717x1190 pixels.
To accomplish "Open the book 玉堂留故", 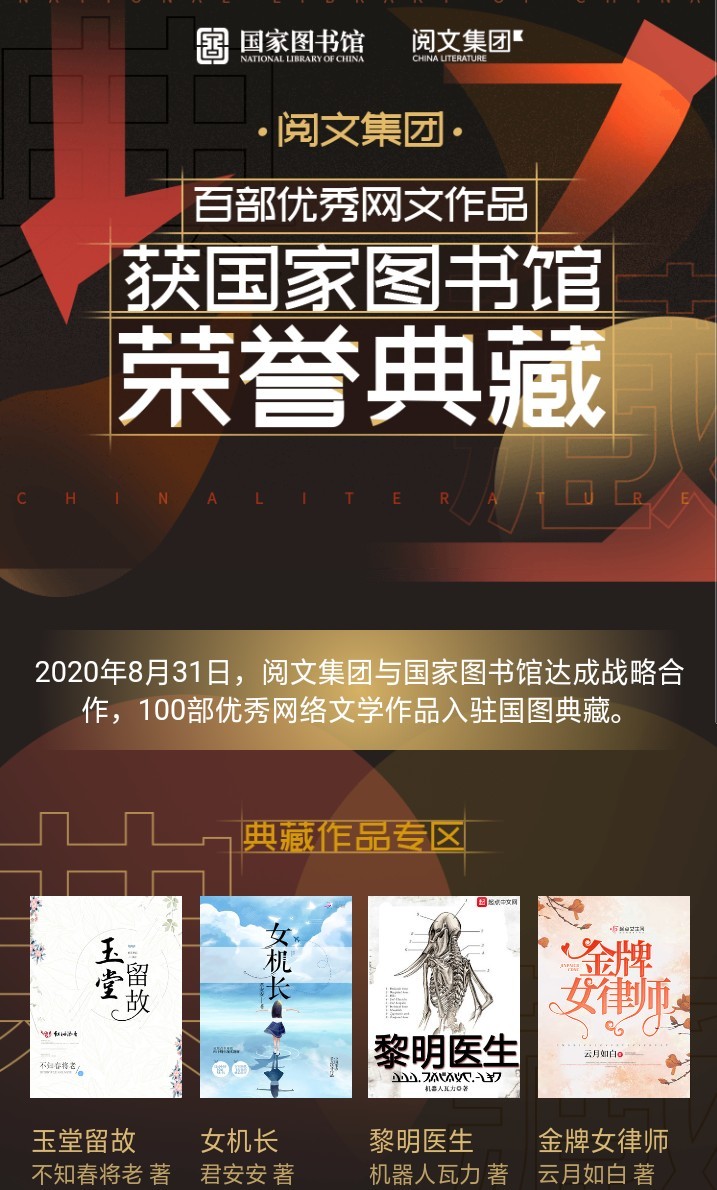I will (106, 997).
